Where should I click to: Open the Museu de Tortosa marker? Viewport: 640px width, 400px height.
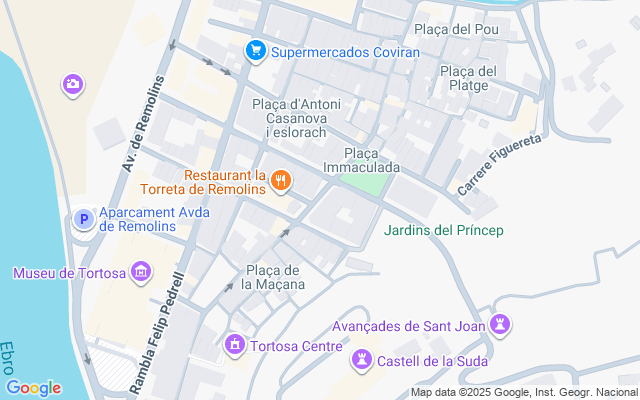141,272
